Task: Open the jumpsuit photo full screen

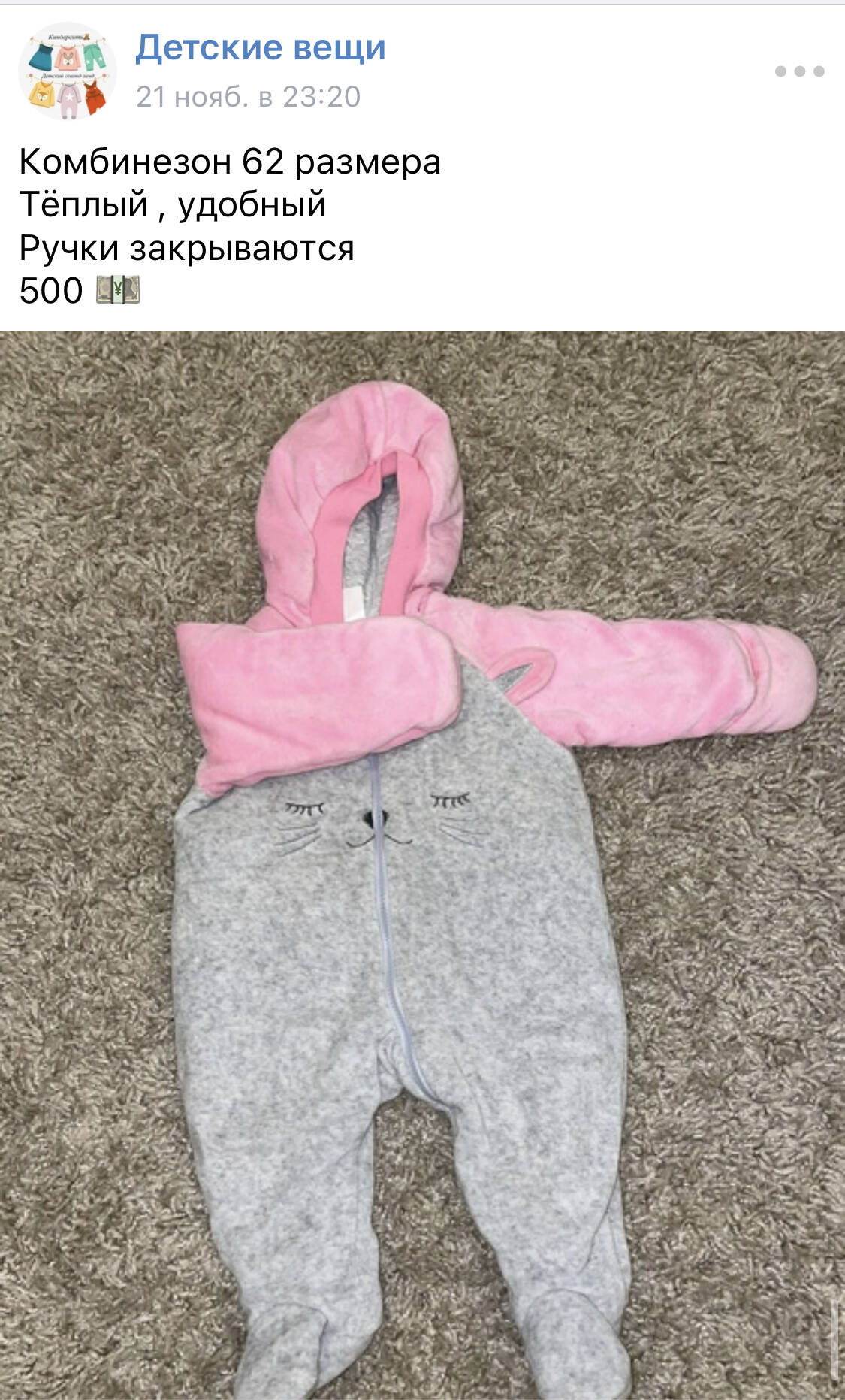Action: pos(422,864)
